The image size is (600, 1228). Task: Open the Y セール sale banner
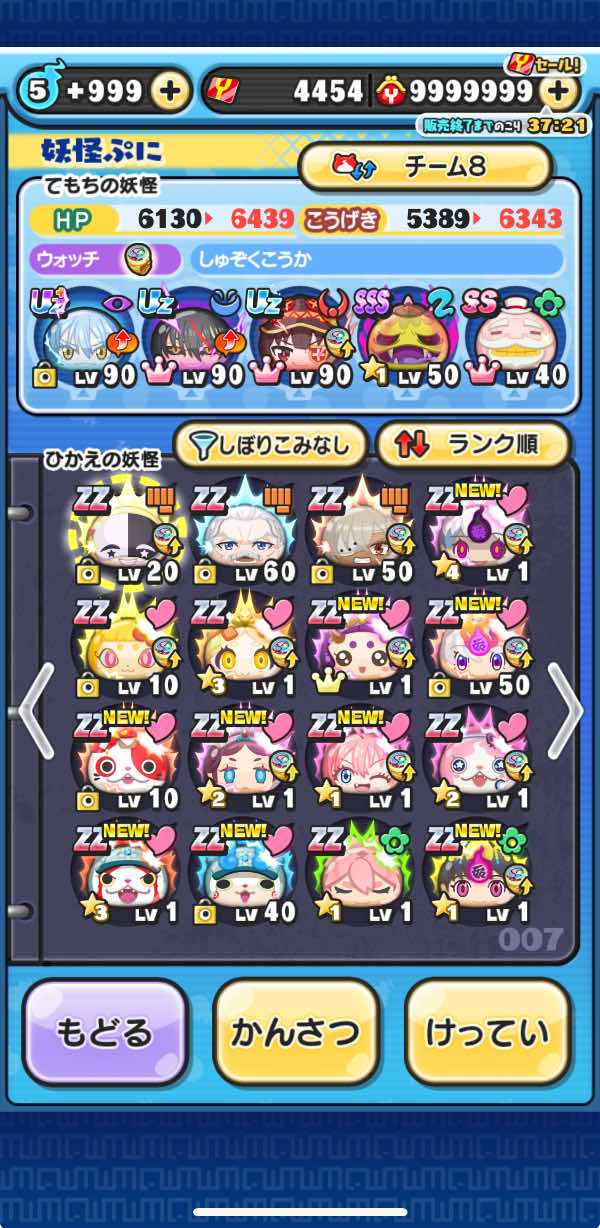(542, 64)
